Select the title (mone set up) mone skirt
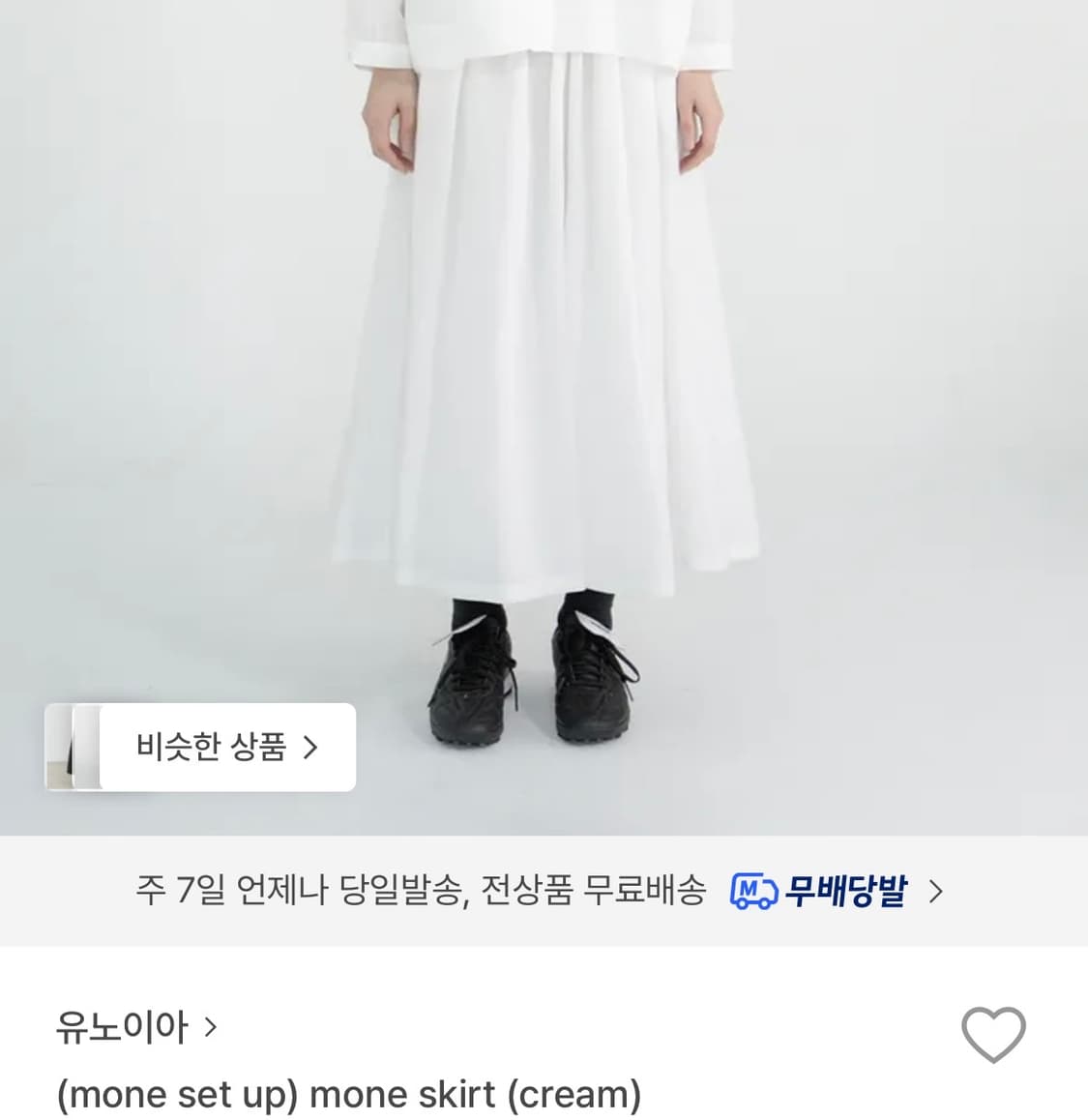Screen dimensions: 1088x1120 348,1094
